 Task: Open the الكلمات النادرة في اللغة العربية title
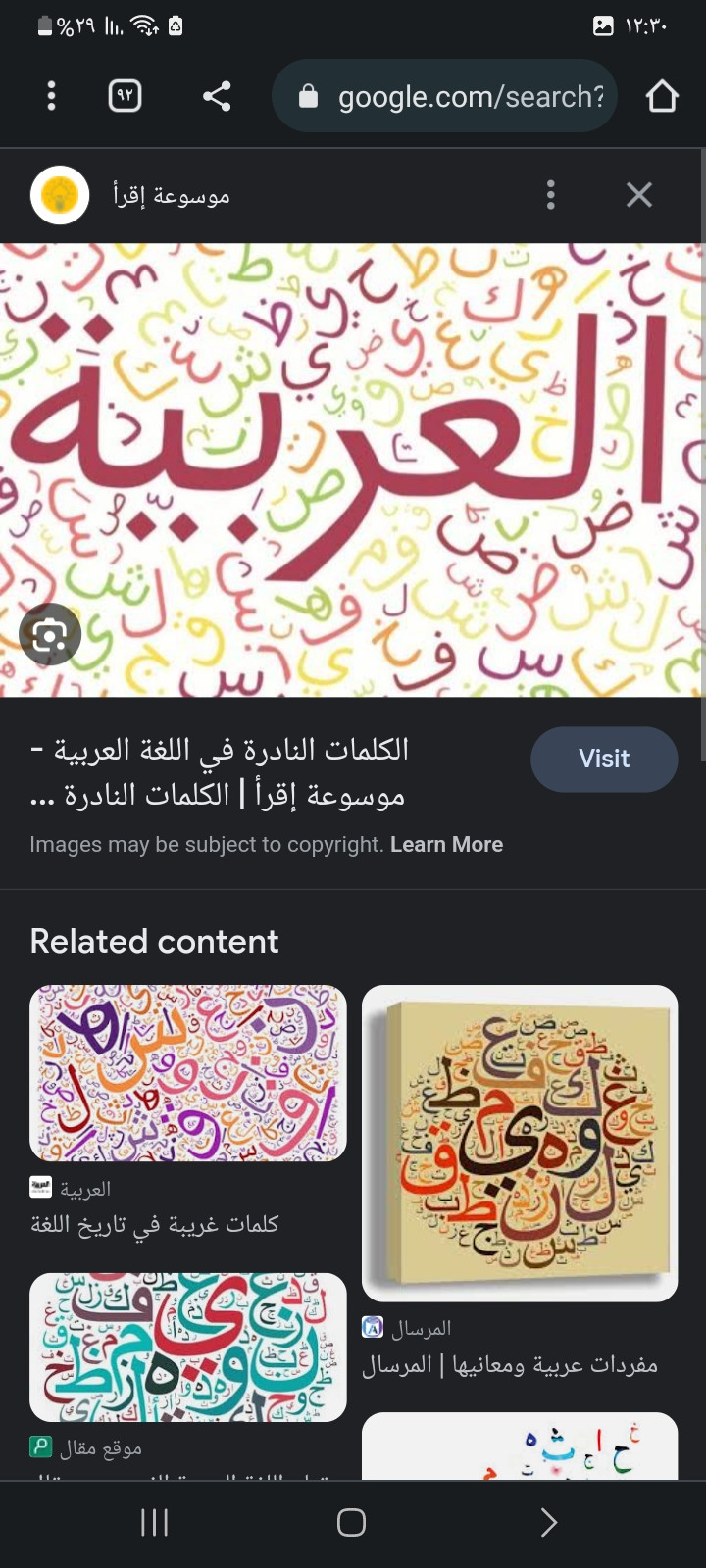221,771
